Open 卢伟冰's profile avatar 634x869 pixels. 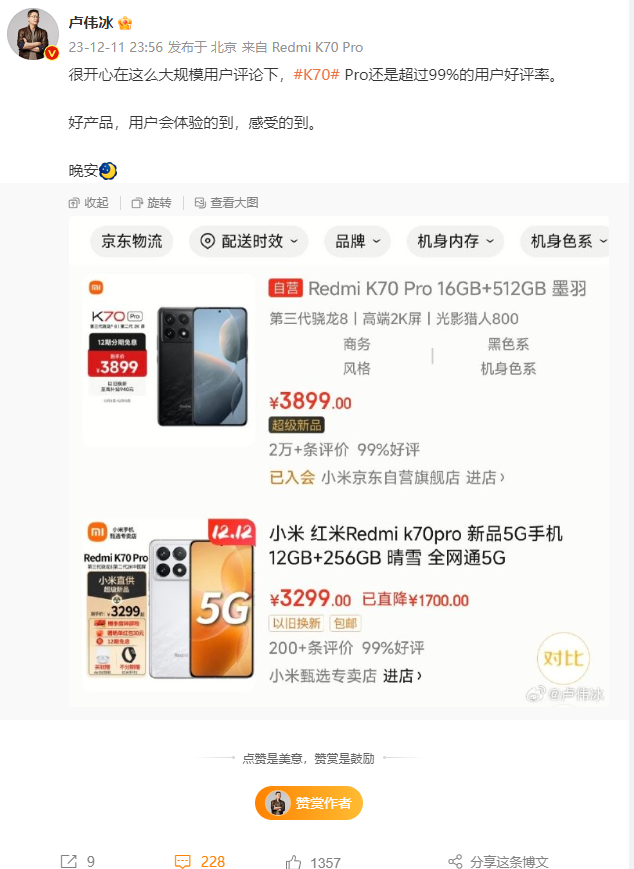coord(32,33)
